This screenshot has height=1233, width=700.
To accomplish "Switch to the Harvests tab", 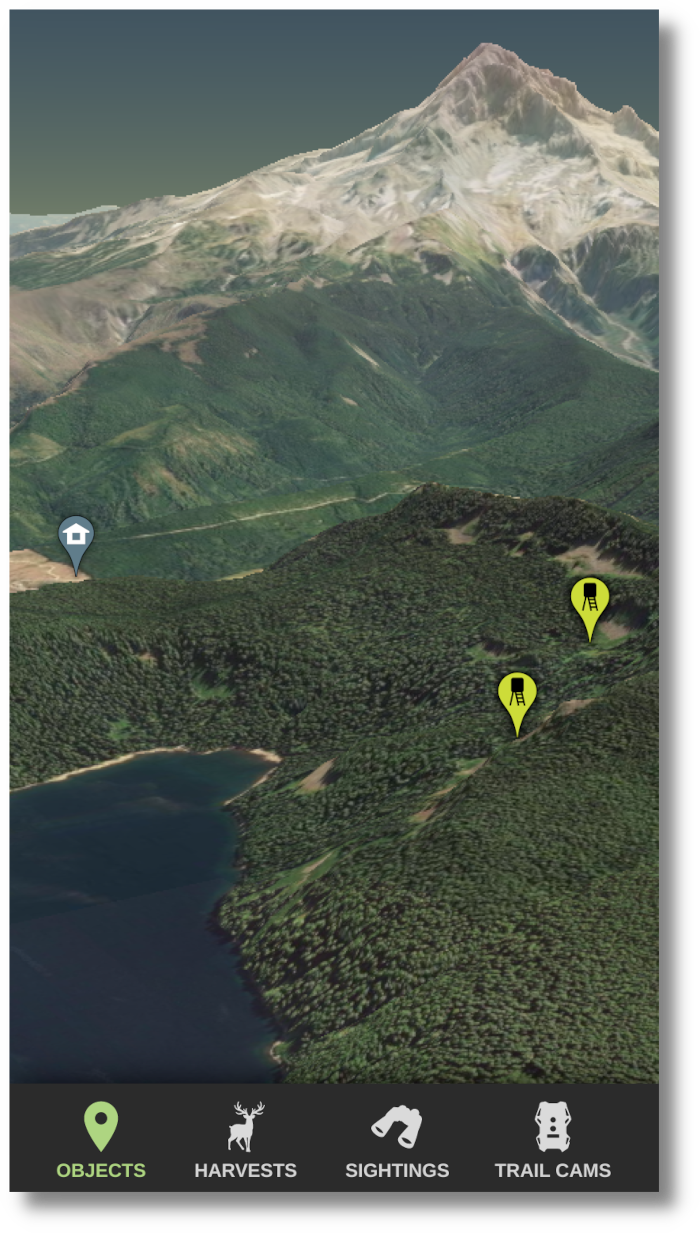I will [x=245, y=1140].
